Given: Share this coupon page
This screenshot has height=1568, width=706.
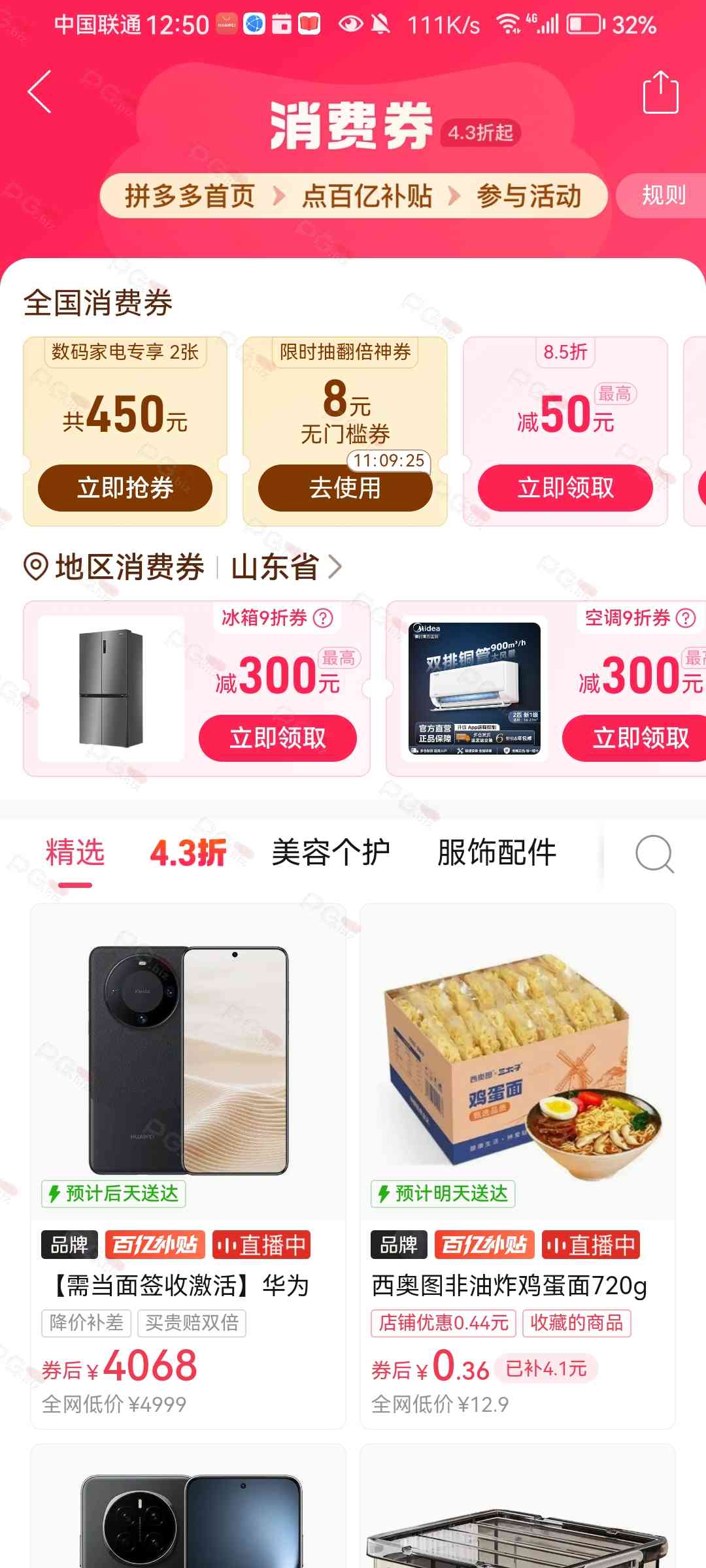Looking at the screenshot, I should click(x=660, y=93).
